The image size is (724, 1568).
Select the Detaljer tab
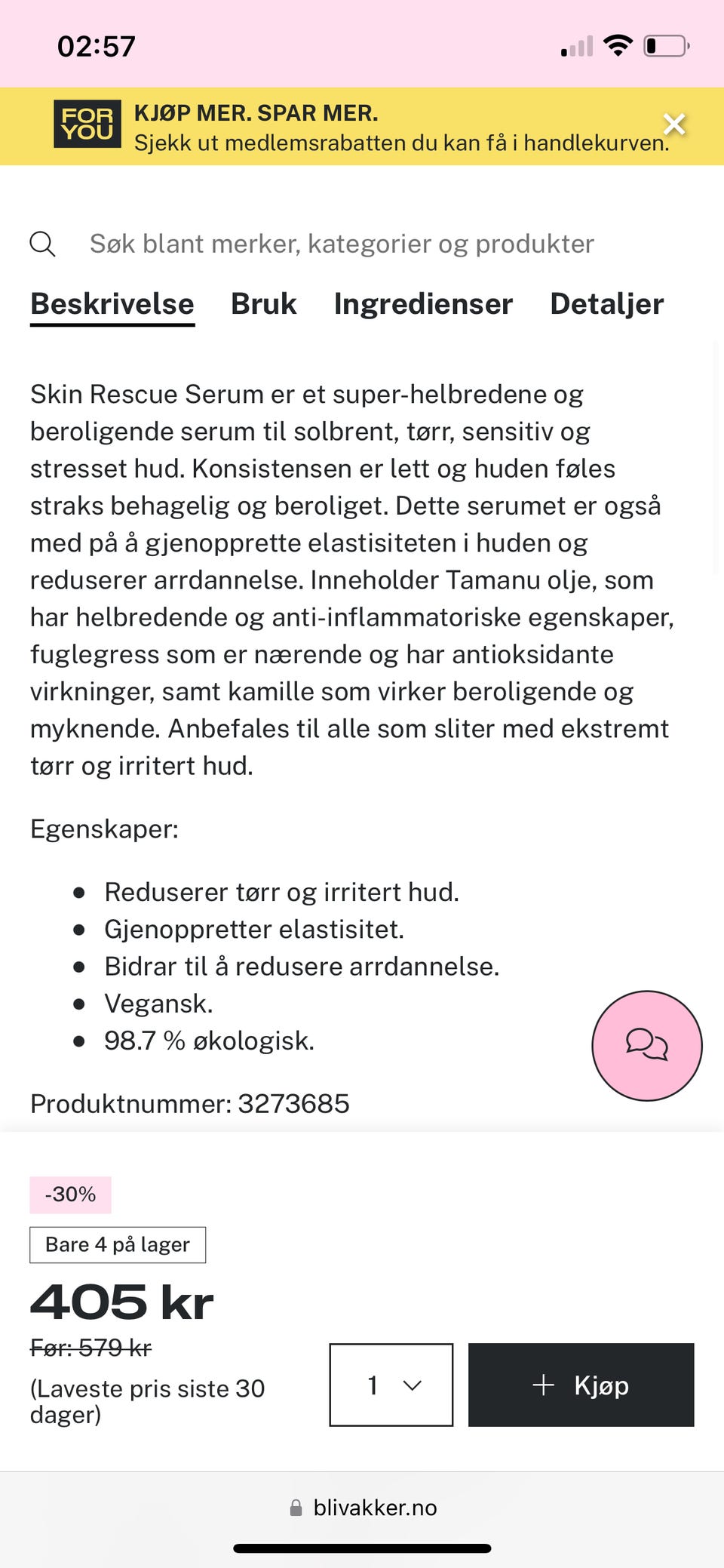(606, 304)
